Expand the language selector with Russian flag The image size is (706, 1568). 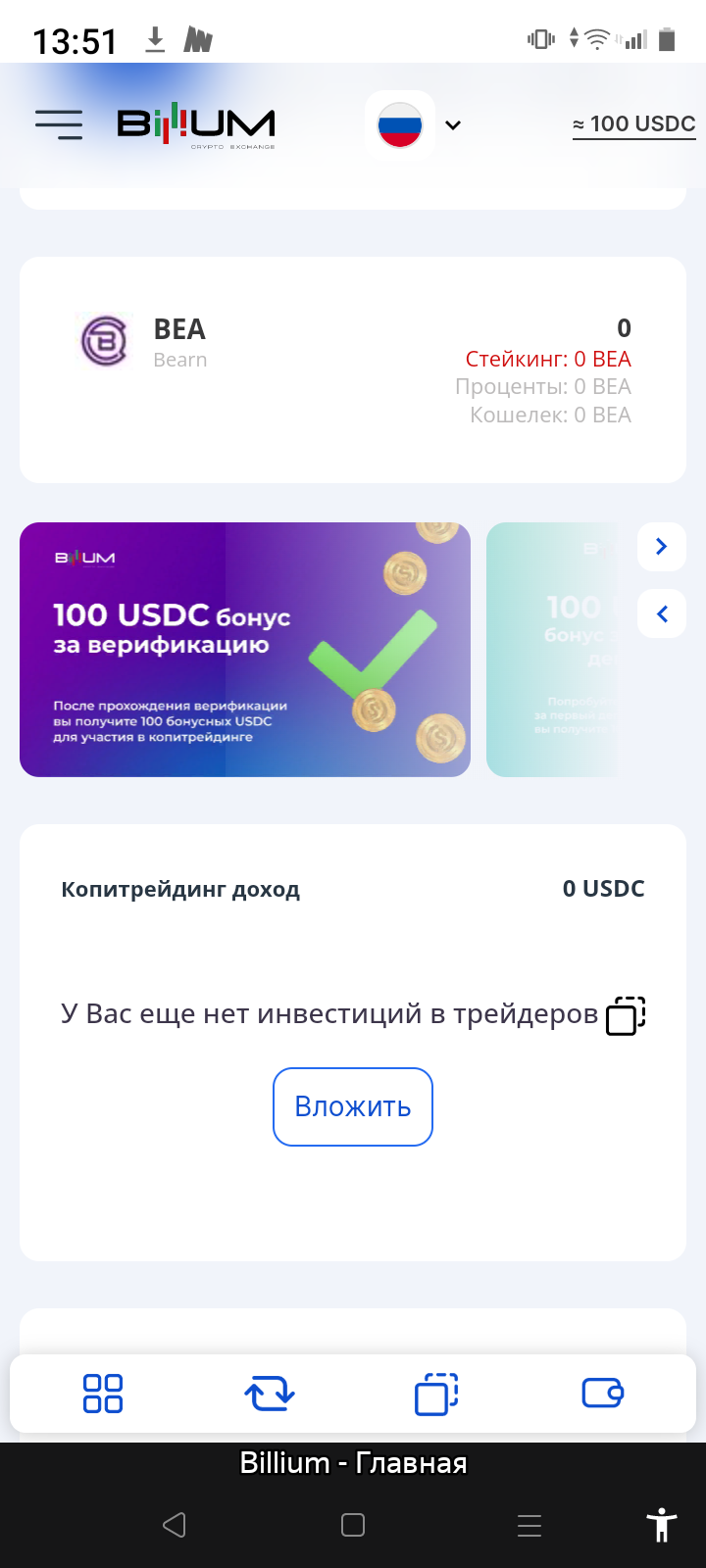(x=414, y=124)
